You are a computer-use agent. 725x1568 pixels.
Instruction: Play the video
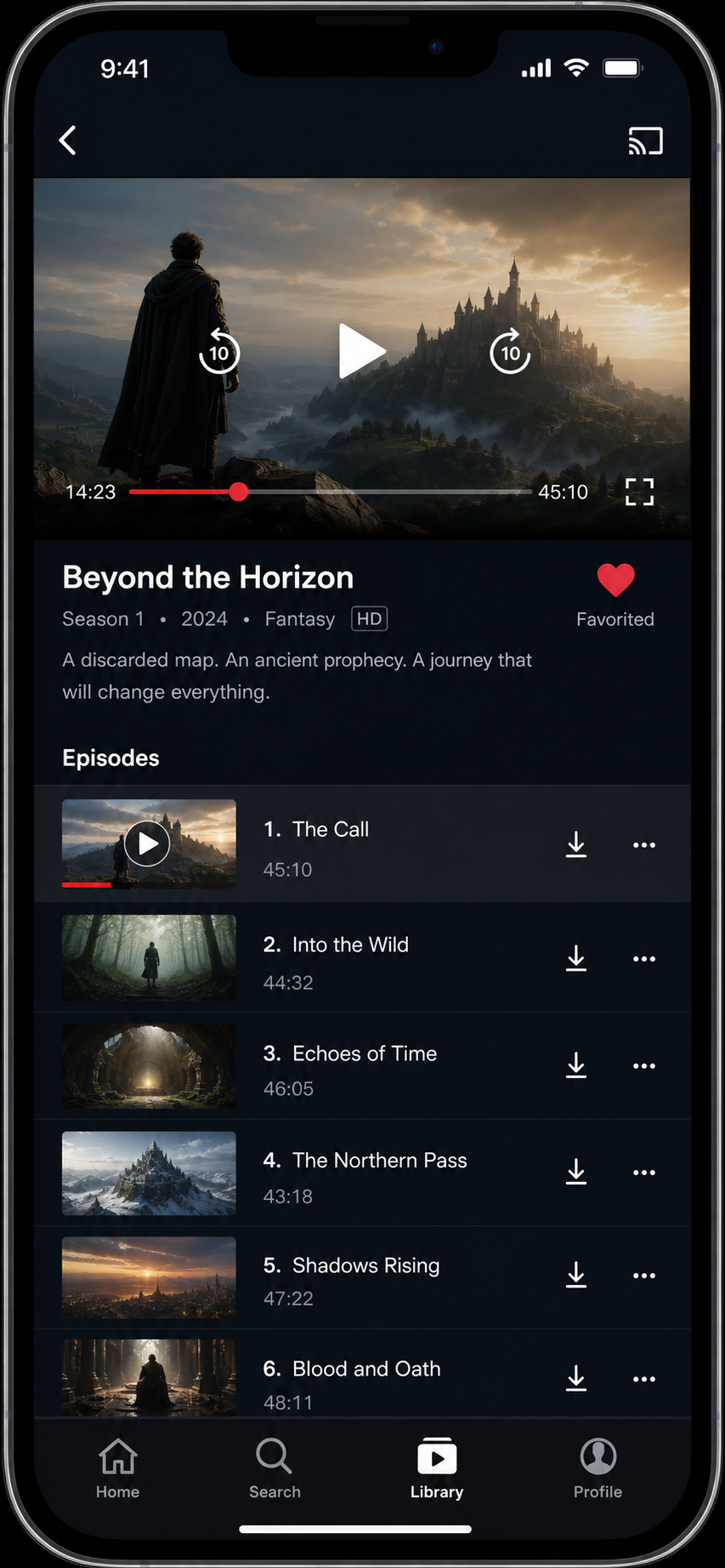[x=361, y=350]
